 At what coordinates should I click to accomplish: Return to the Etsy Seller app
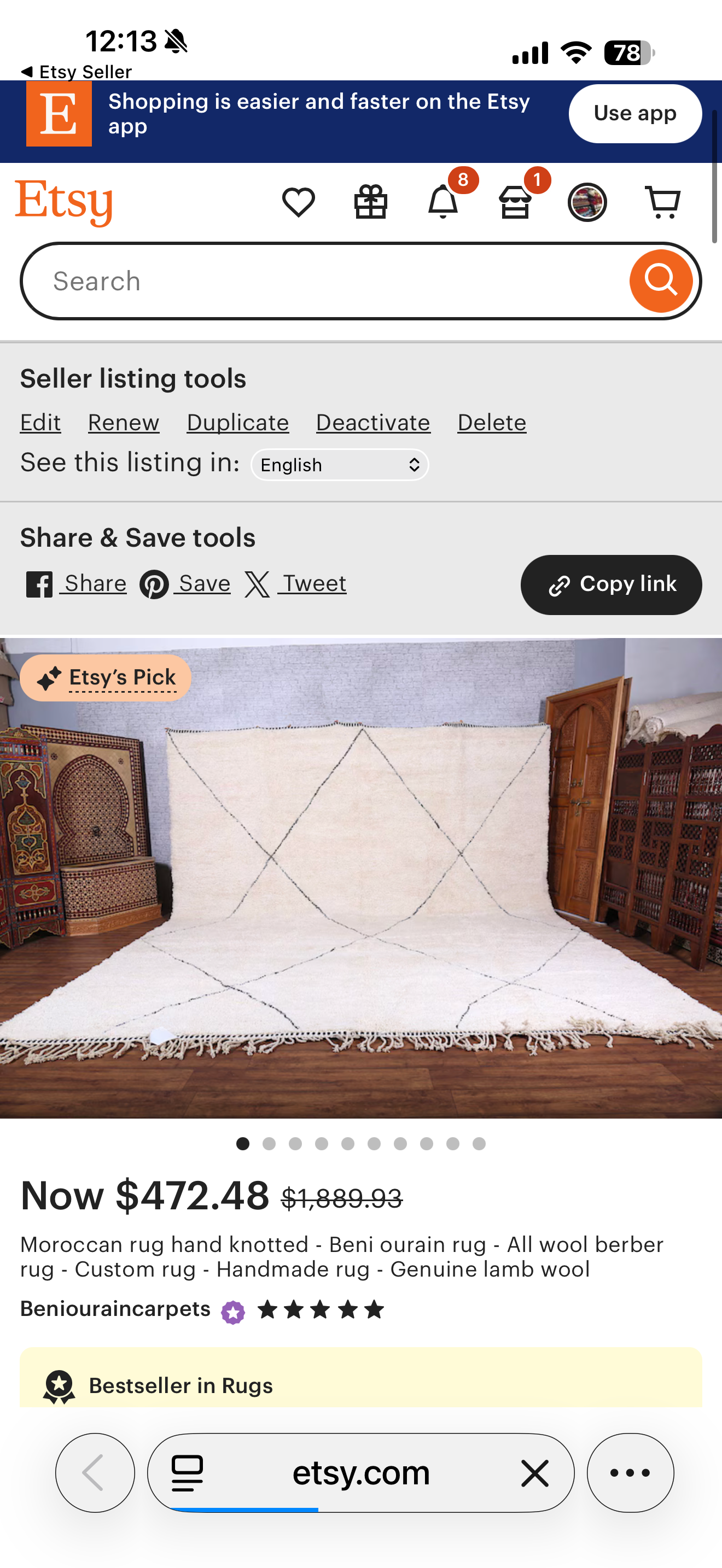click(x=77, y=72)
